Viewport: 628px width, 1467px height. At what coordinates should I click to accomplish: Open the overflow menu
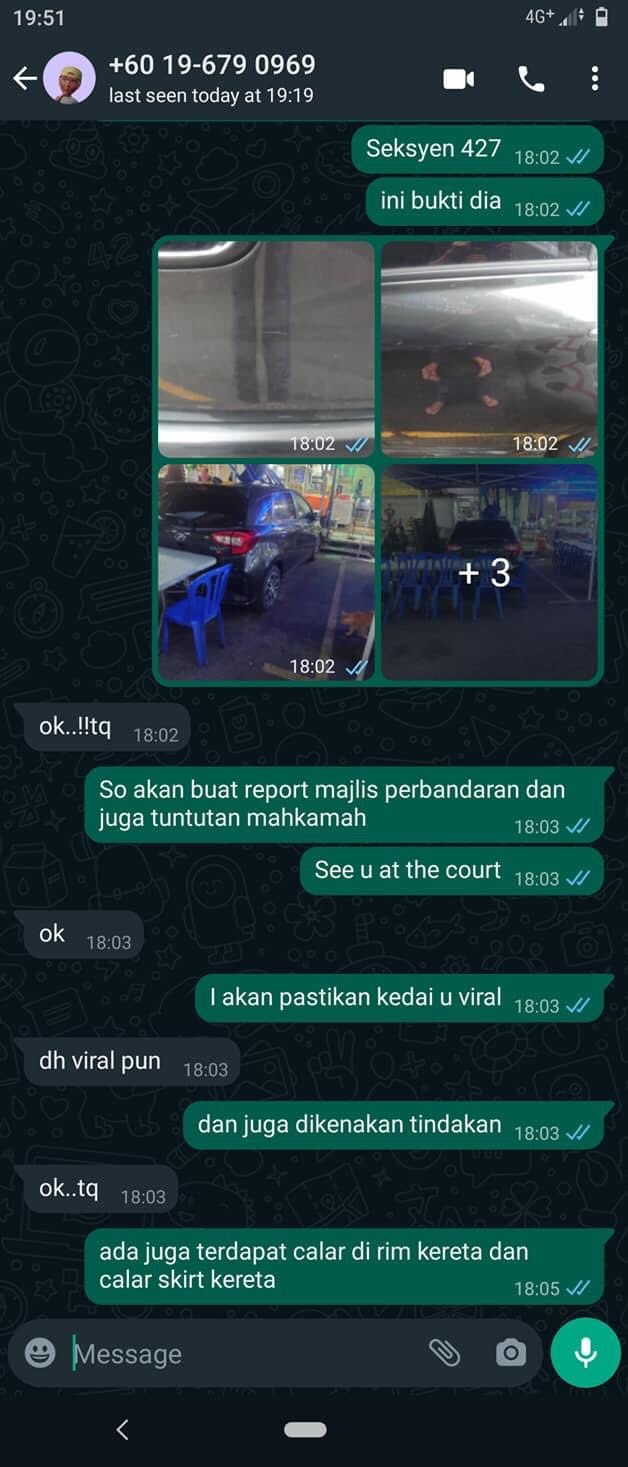(595, 79)
